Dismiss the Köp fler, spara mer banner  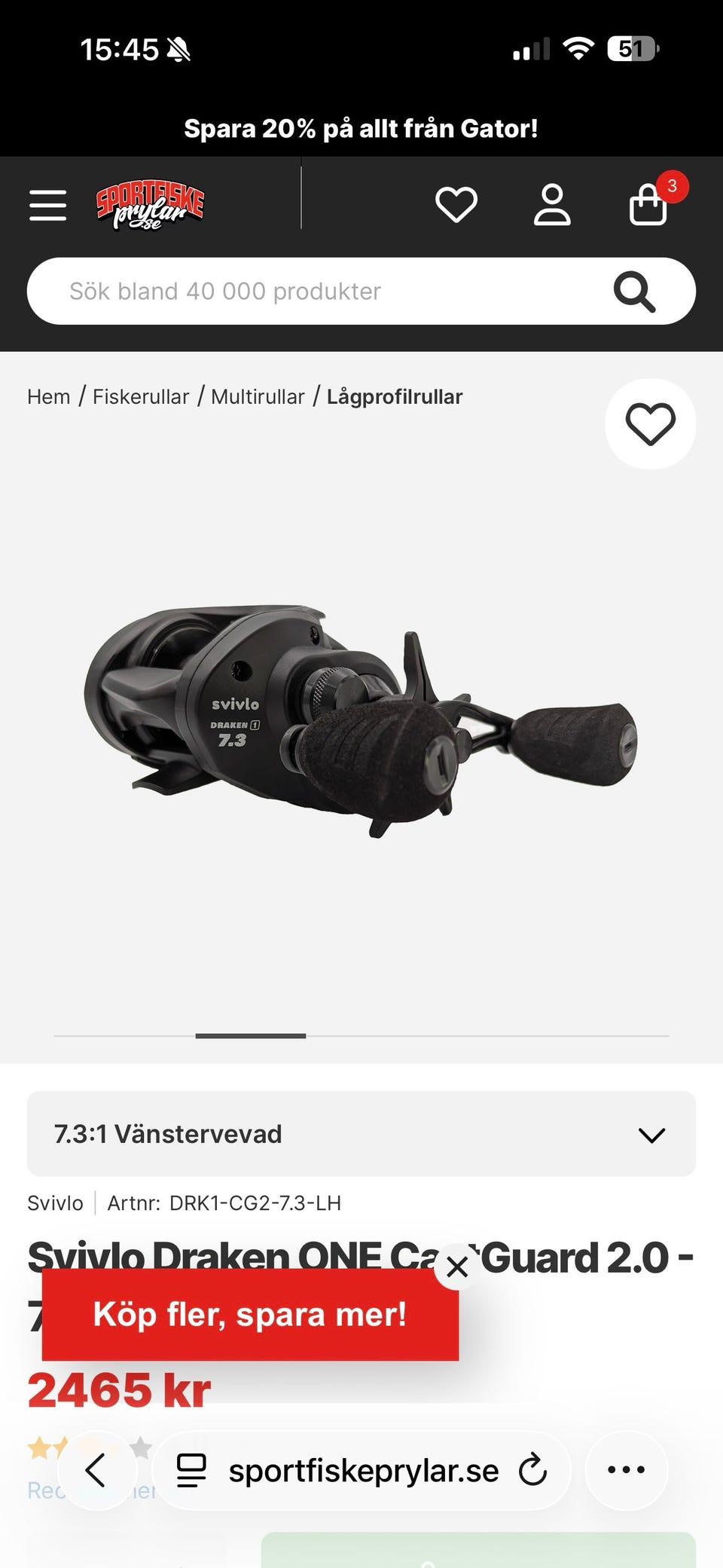457,1267
